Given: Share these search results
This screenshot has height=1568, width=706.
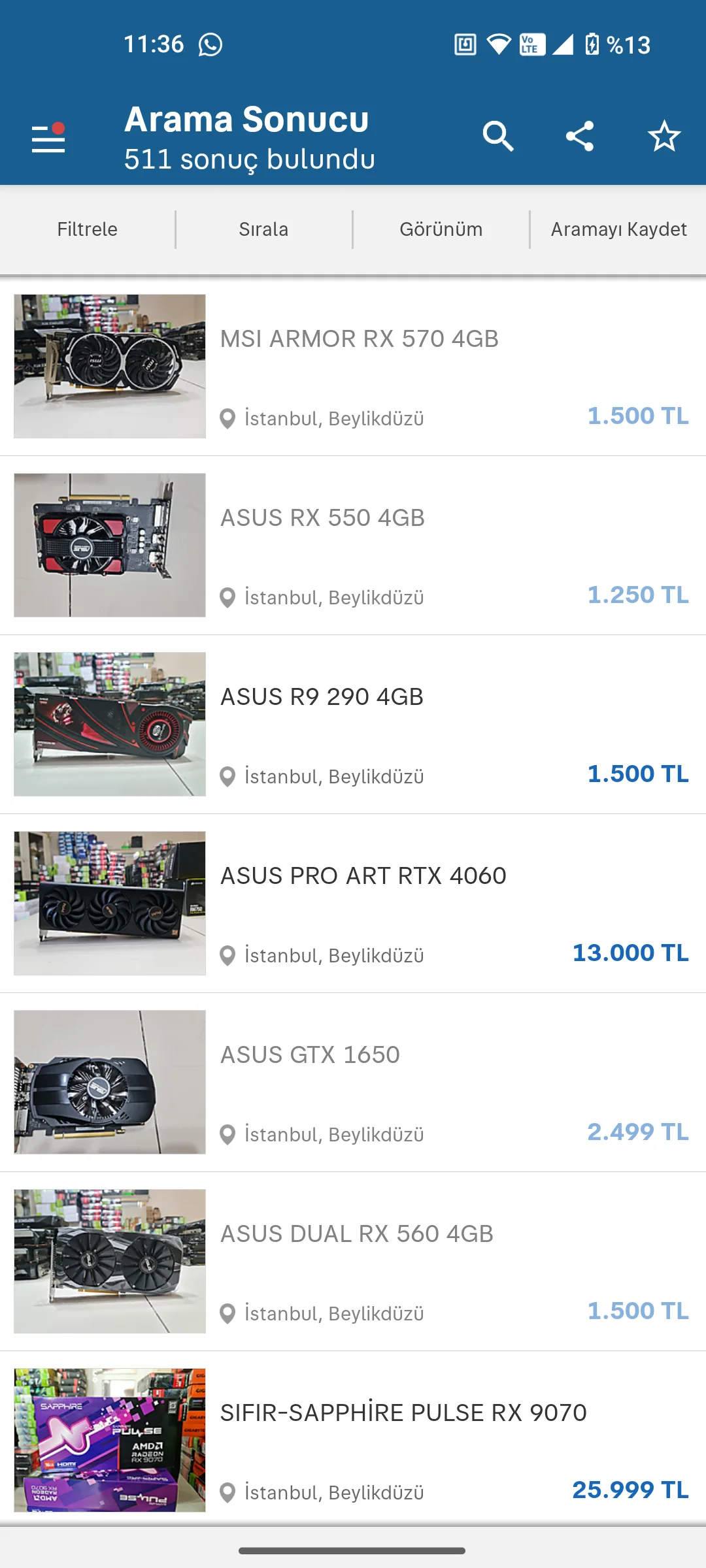Looking at the screenshot, I should point(580,137).
